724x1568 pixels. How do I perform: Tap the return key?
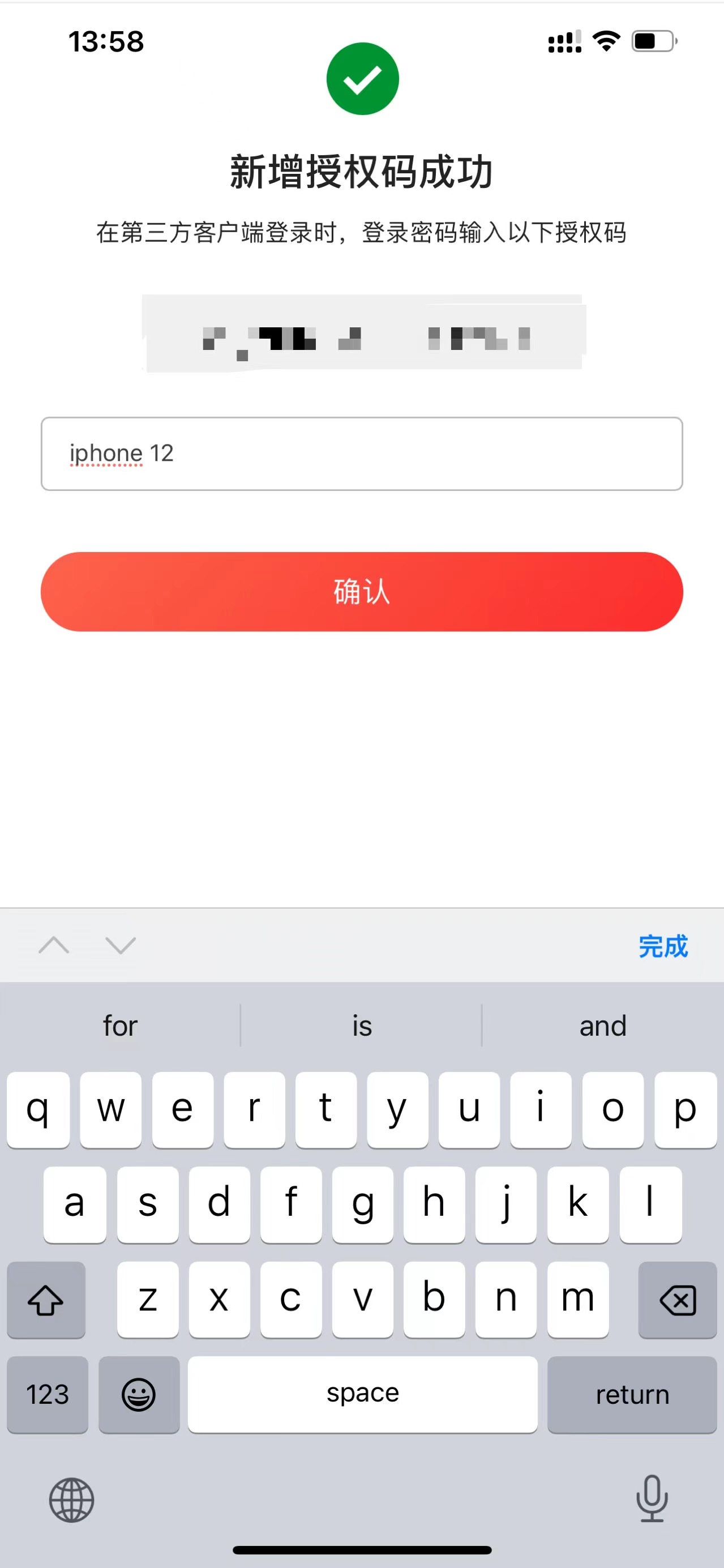click(632, 1394)
